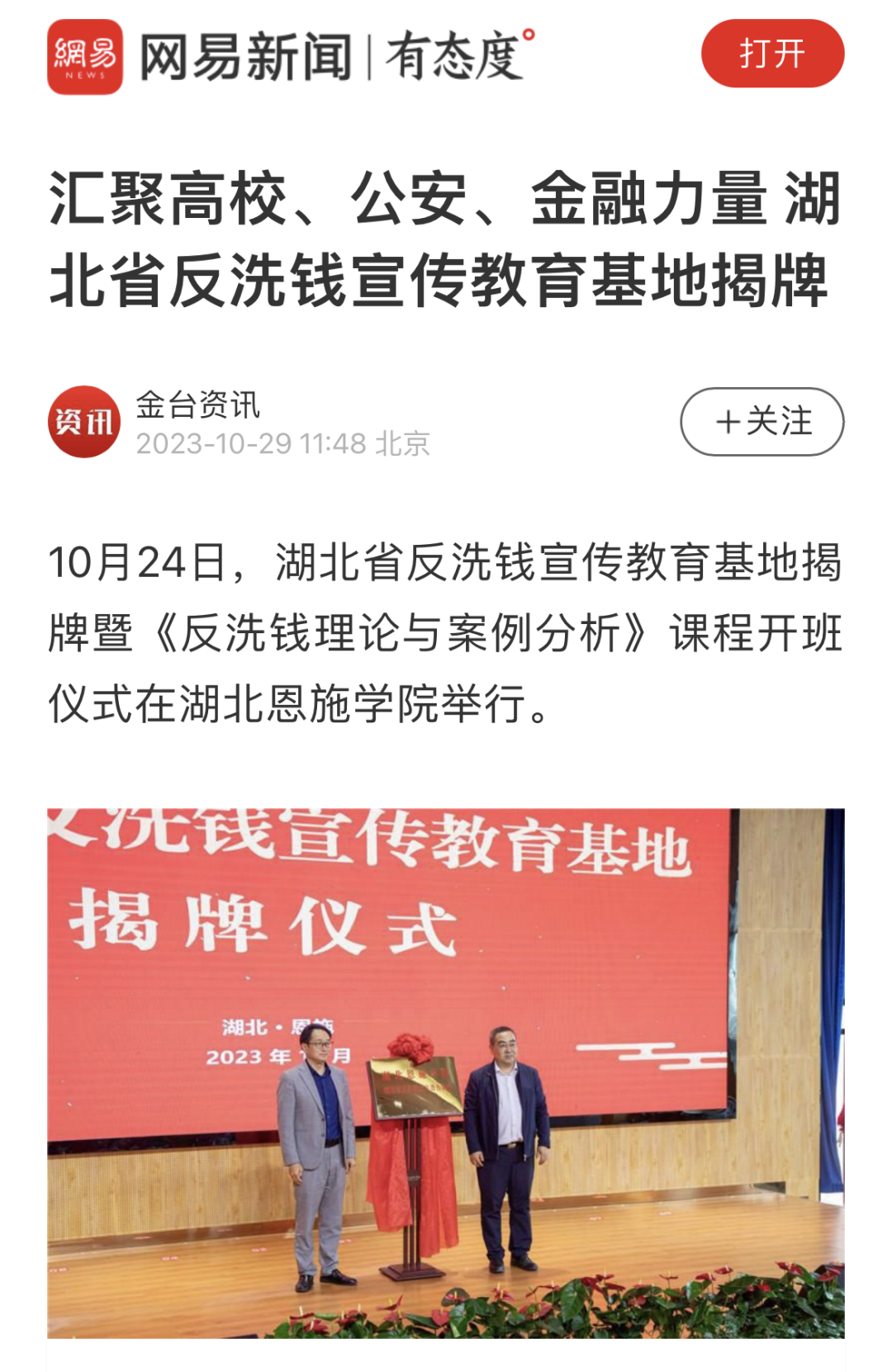Viewport: 892px width, 1372px height.
Task: View the 揭牌仪式 ceremony photo
Action: pos(446,1072)
